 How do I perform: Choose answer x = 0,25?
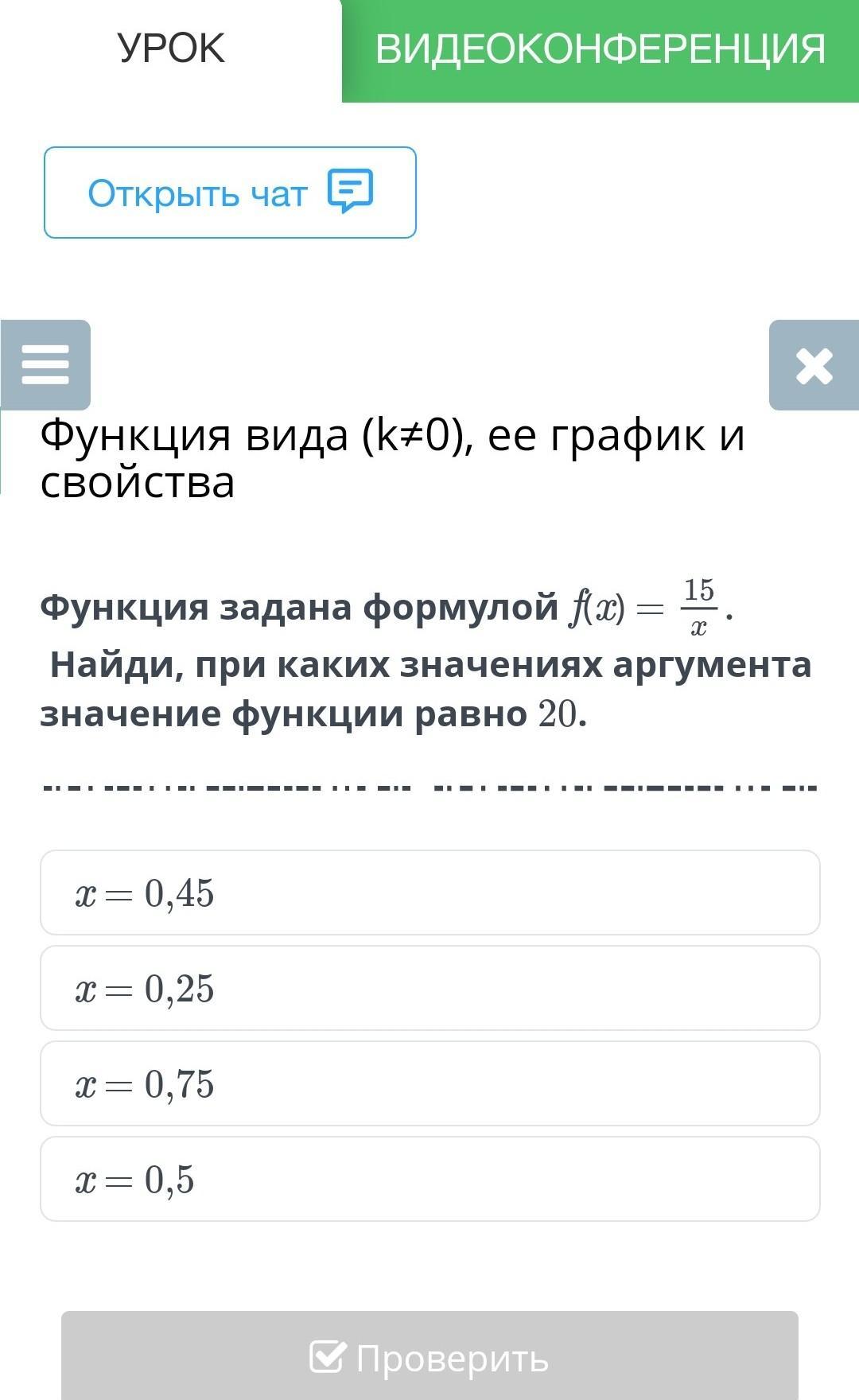[x=430, y=988]
